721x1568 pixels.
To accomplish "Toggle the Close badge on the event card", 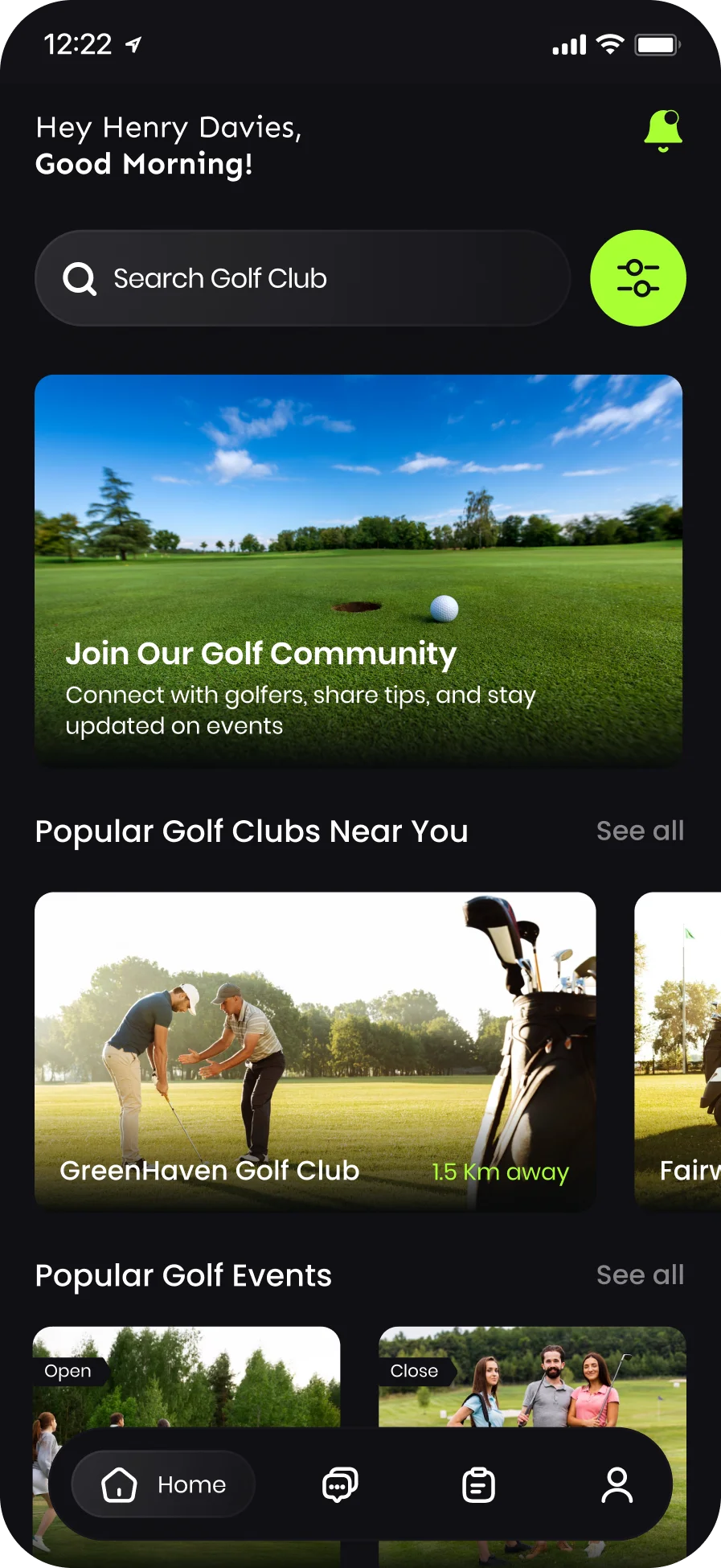I will click(414, 1371).
